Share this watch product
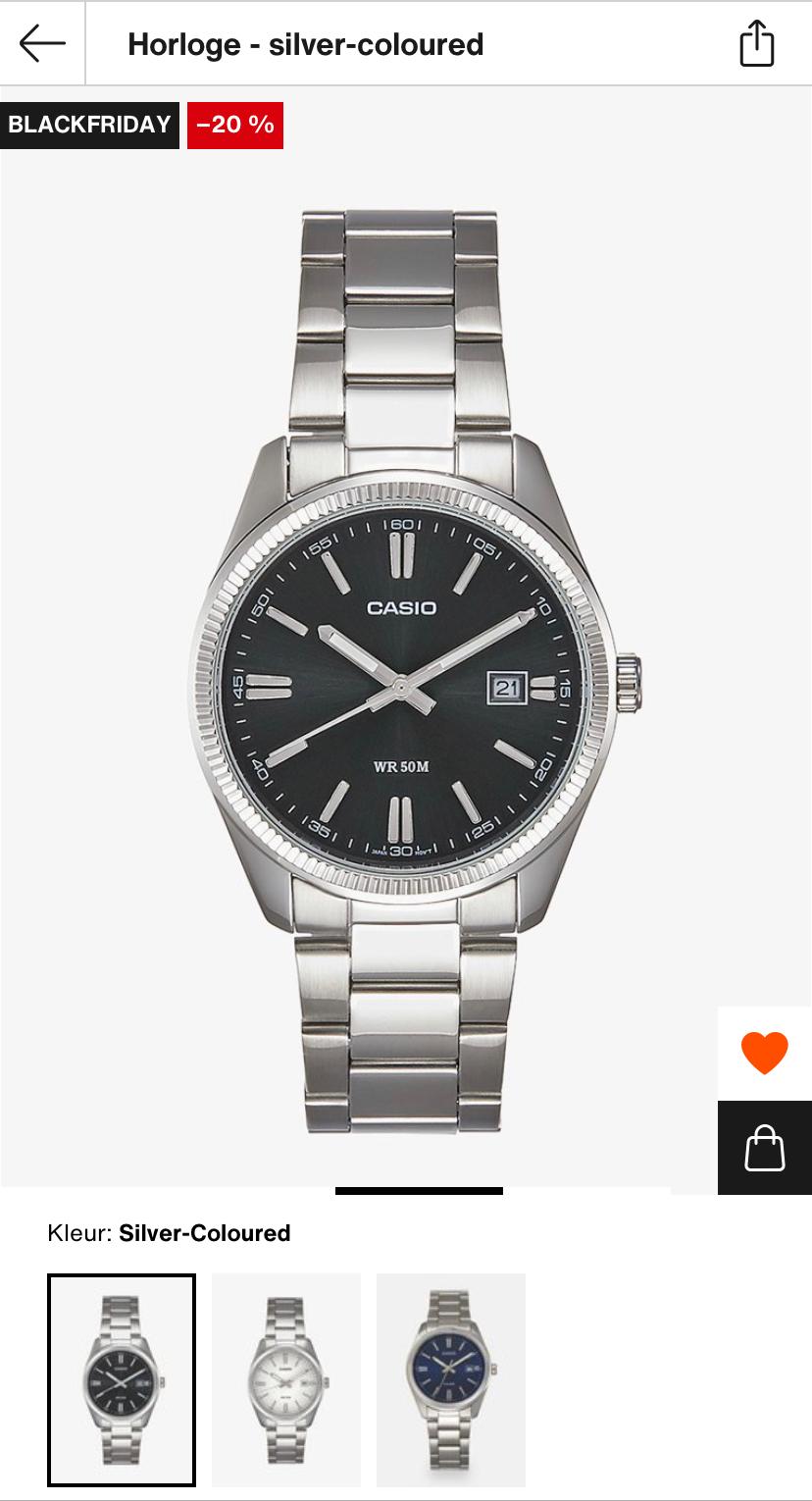 [756, 45]
